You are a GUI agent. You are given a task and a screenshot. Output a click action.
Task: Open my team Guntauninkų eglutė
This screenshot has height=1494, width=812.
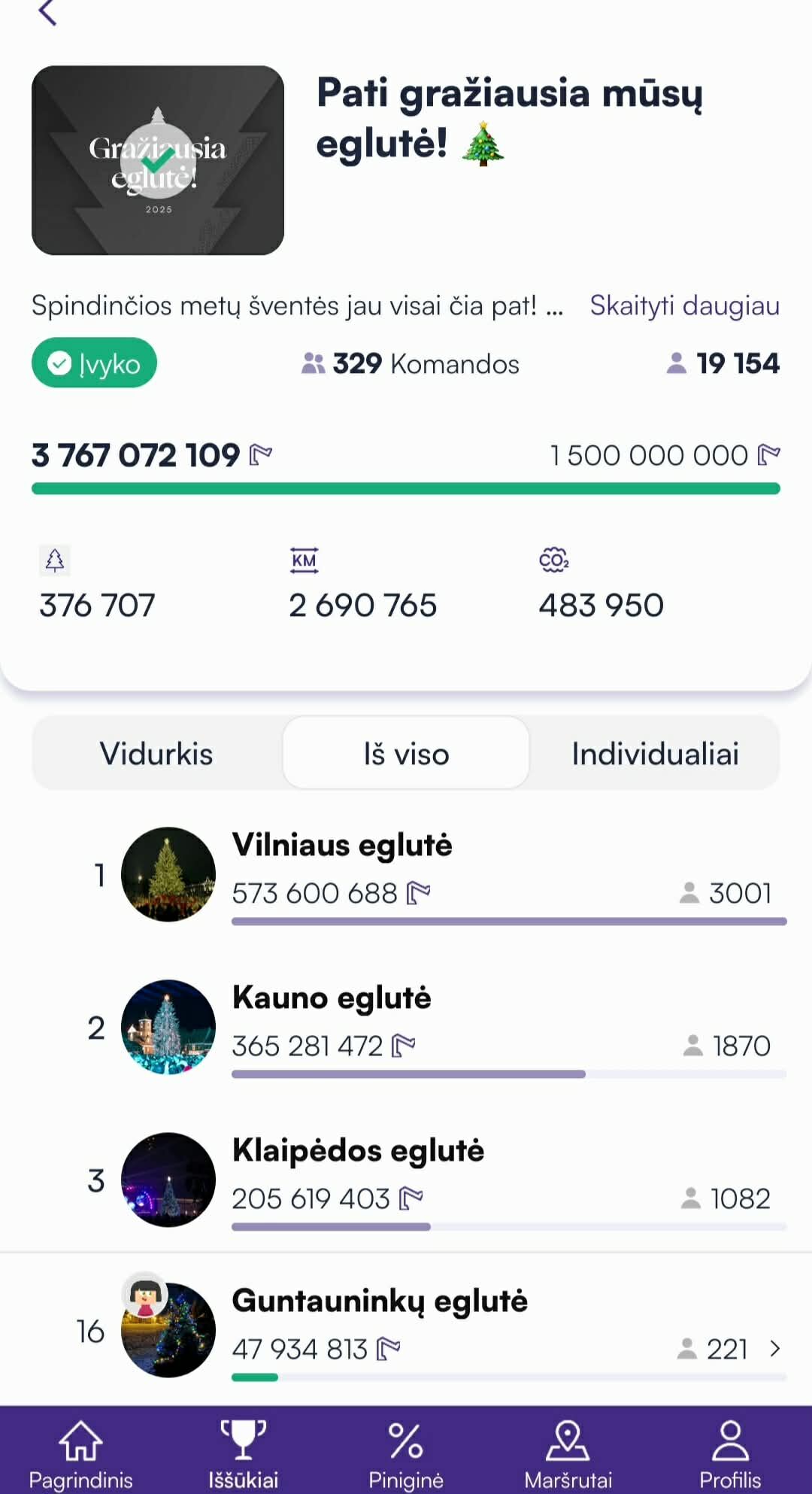[451, 1330]
